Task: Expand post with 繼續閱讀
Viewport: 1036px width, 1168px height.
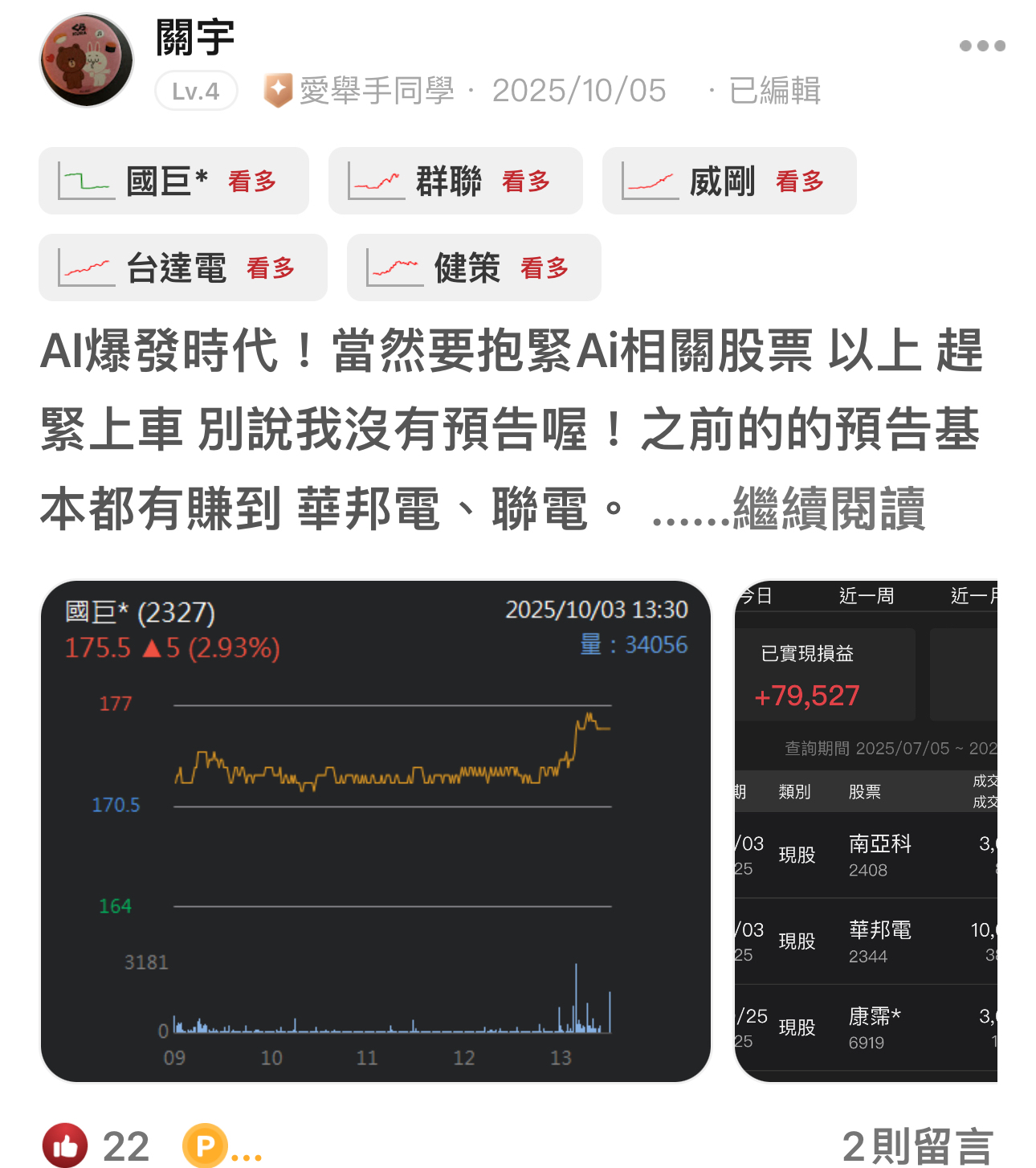Action: 829,508
